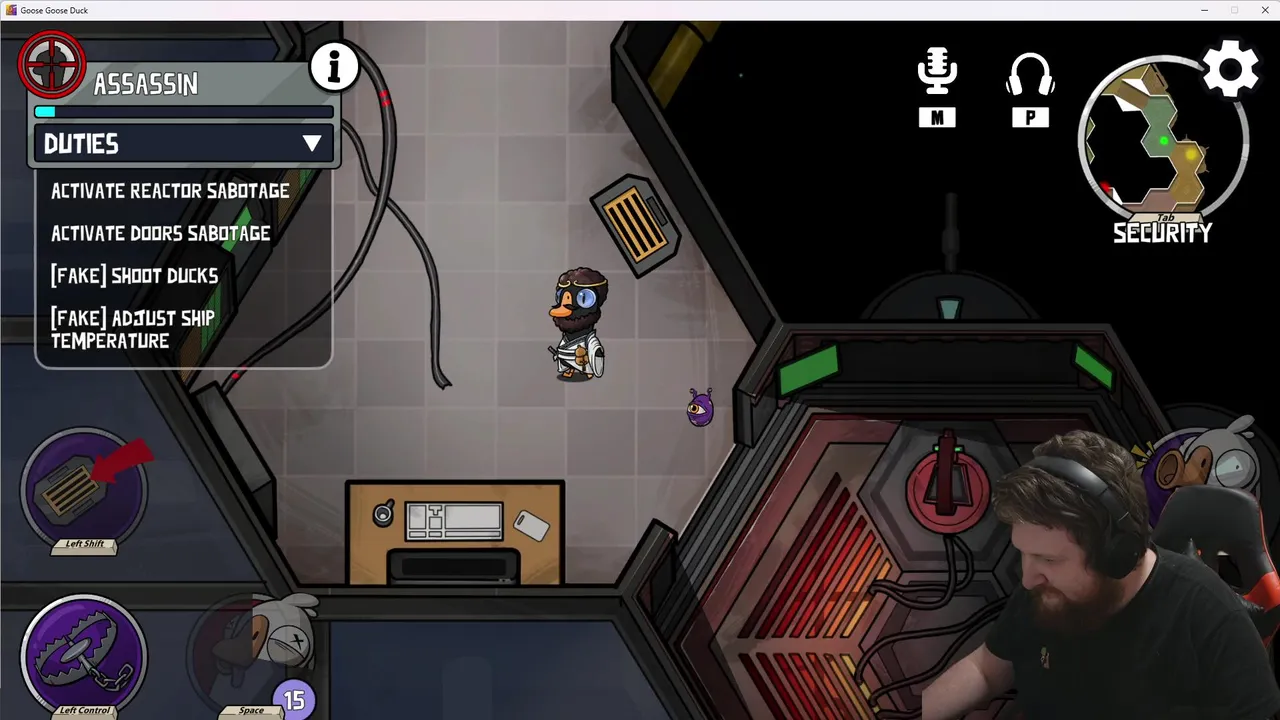Activate the bear trap ability button

click(84, 653)
